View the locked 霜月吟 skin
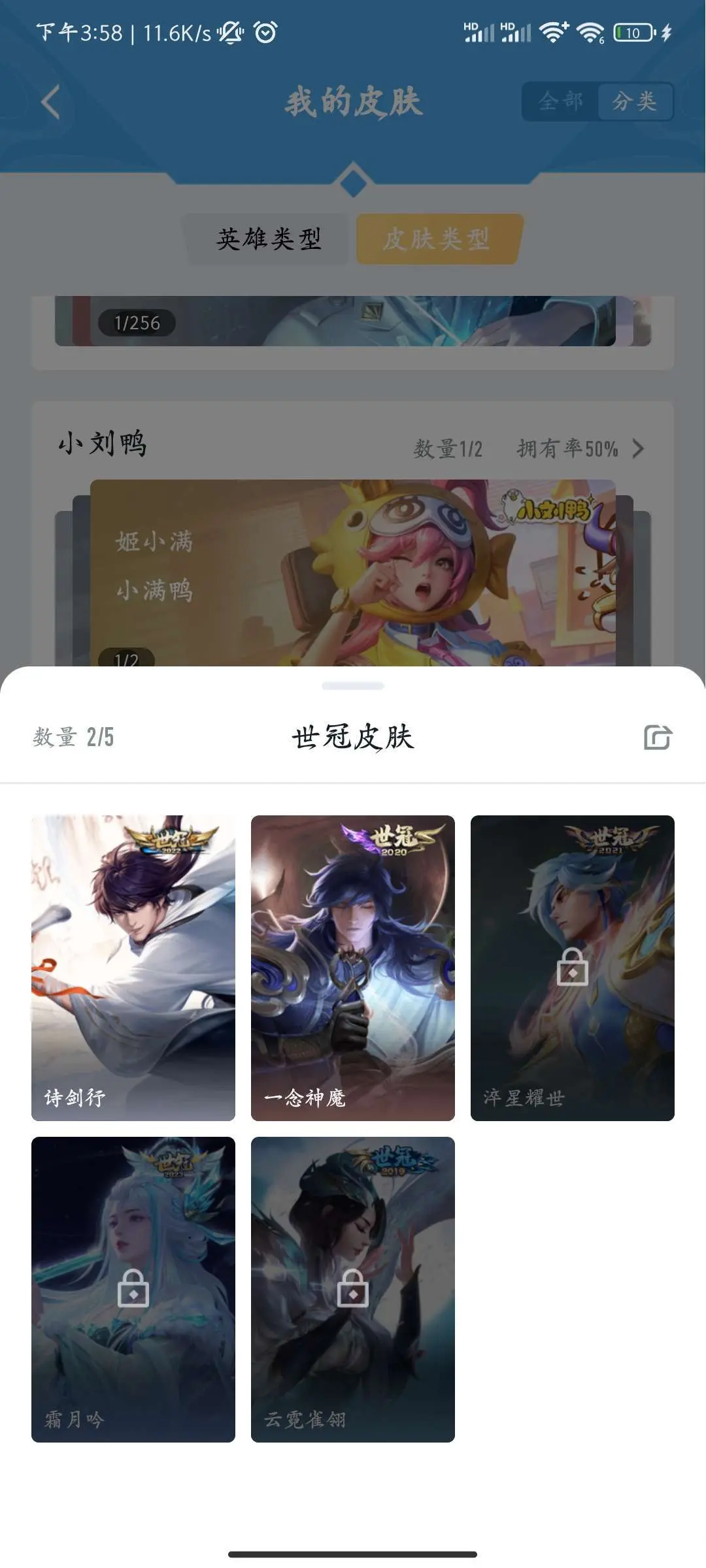Image resolution: width=706 pixels, height=1568 pixels. pyautogui.click(x=133, y=1289)
